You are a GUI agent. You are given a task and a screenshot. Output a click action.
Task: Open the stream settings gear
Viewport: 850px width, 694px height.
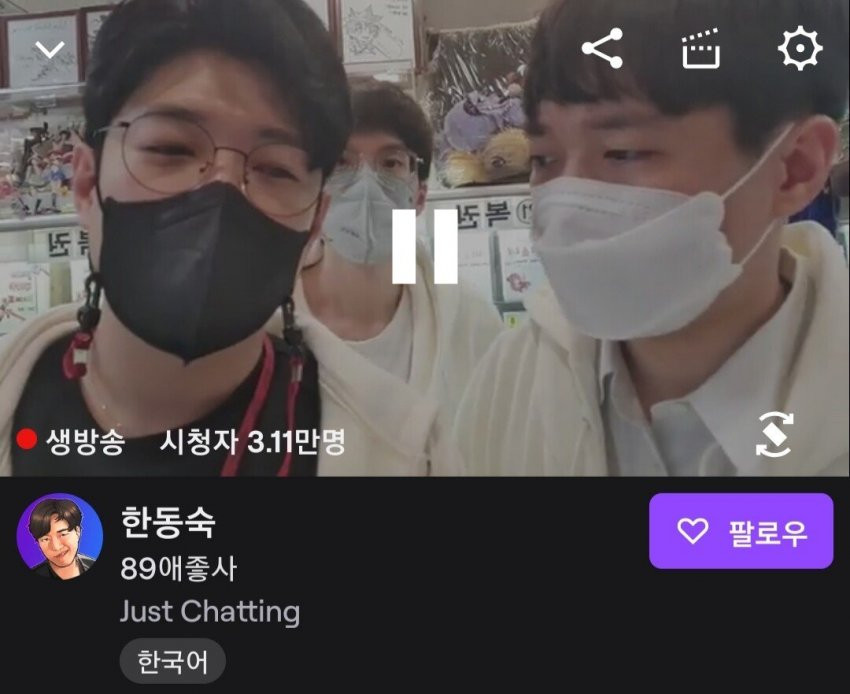[800, 49]
